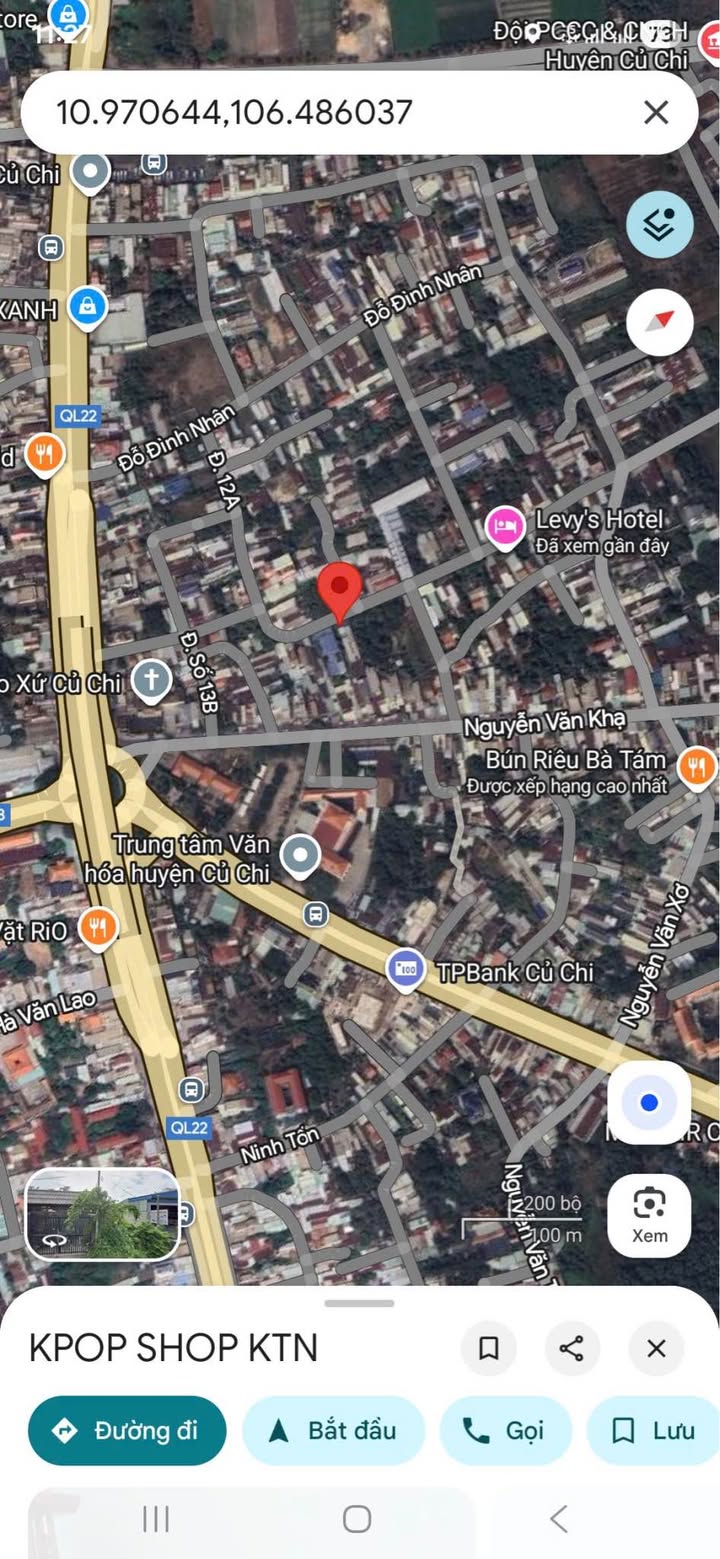This screenshot has width=720, height=1559.
Task: Open the Street View thumbnail
Action: (x=102, y=1214)
